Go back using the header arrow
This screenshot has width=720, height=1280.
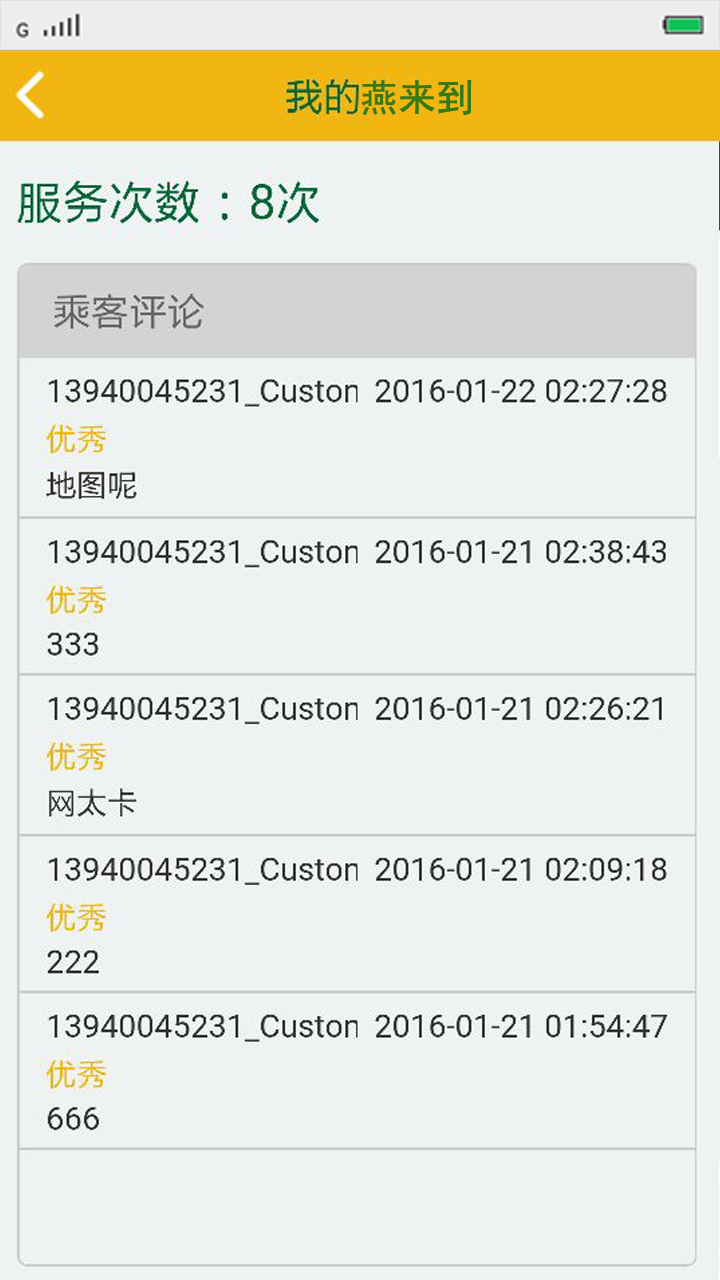pyautogui.click(x=31, y=96)
